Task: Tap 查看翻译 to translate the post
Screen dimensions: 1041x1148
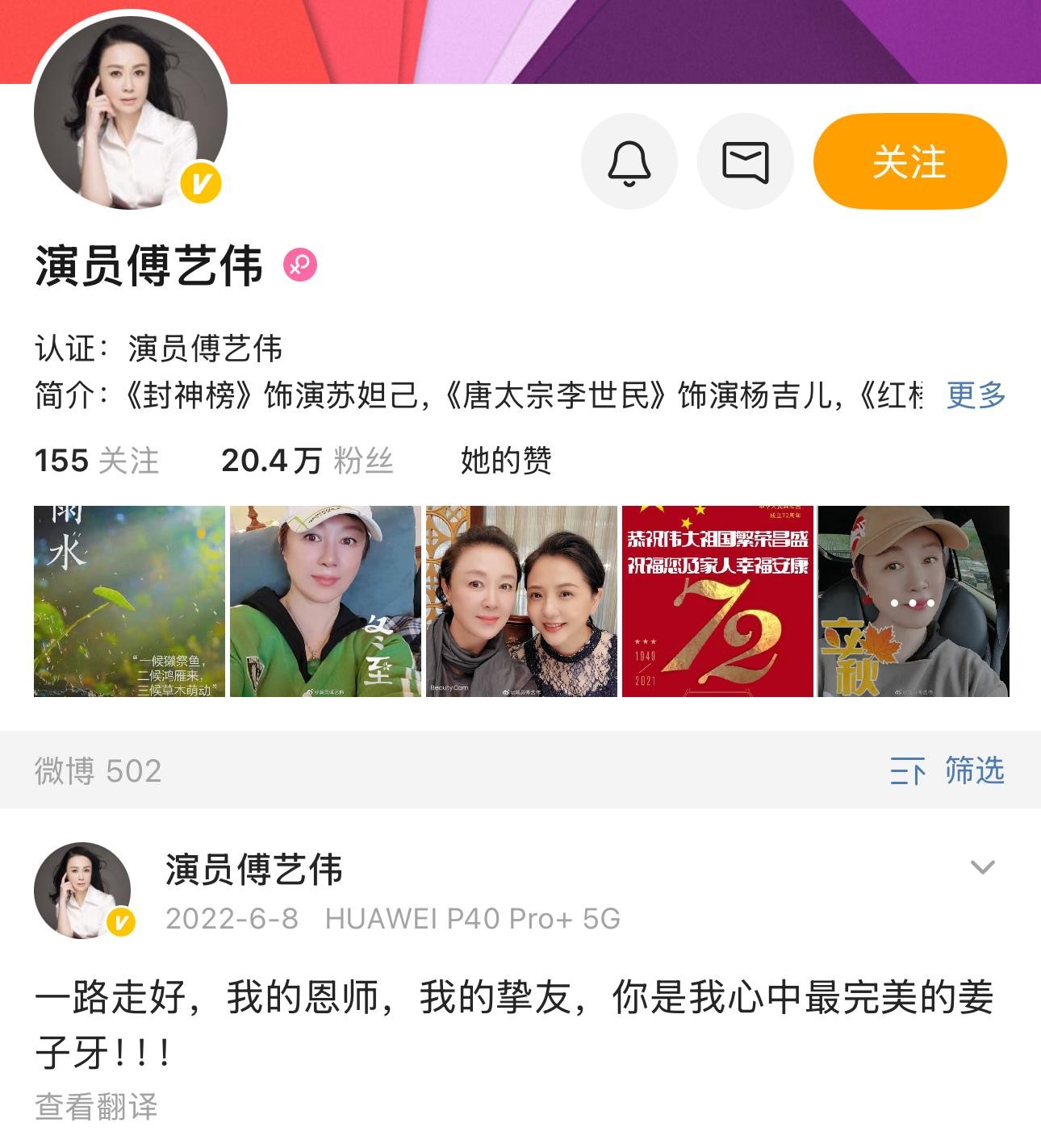Action: (x=96, y=1106)
